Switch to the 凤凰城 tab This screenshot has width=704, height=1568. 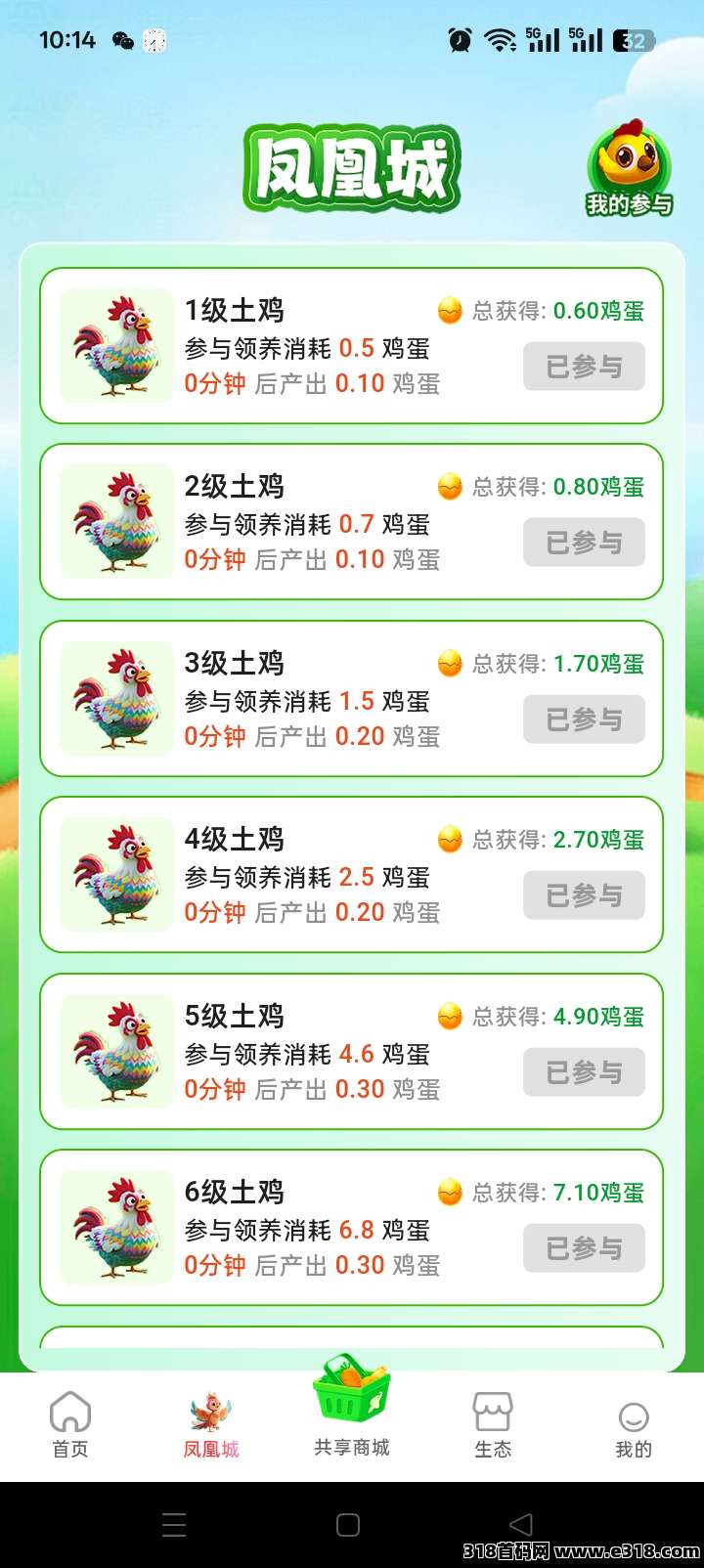tap(211, 1425)
